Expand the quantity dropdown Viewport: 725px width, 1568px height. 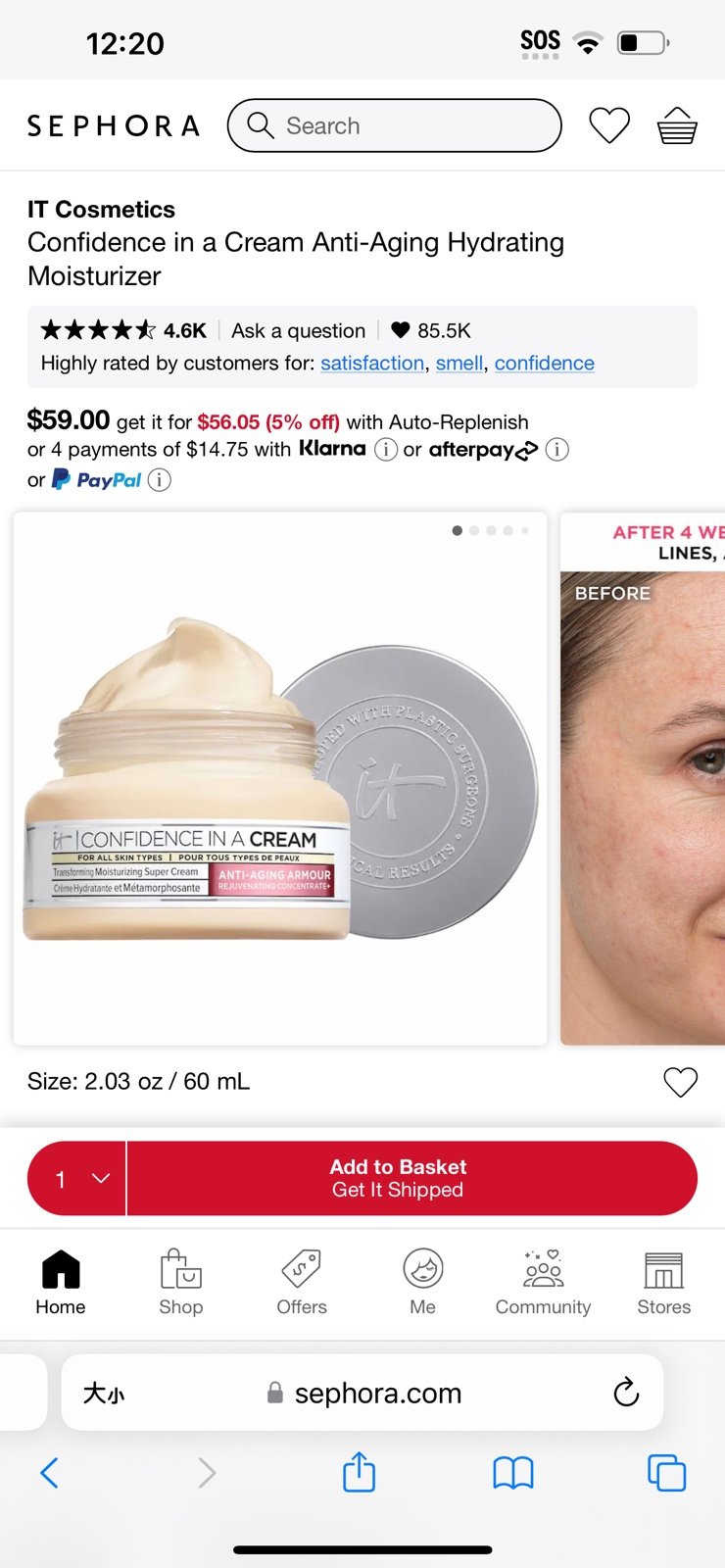76,1178
